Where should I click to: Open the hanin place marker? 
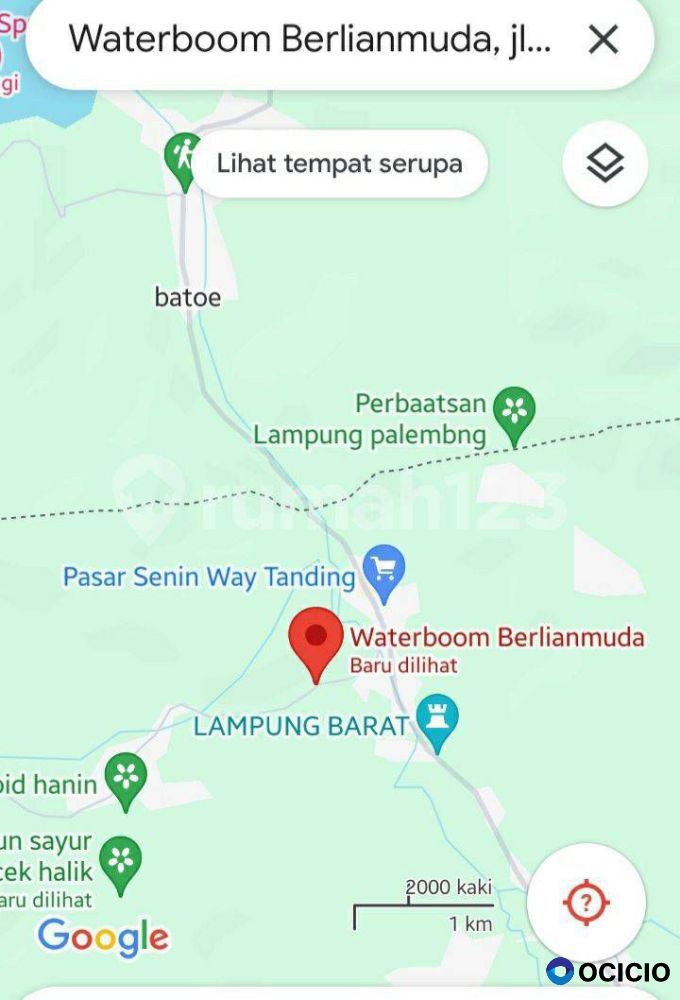pos(126,780)
